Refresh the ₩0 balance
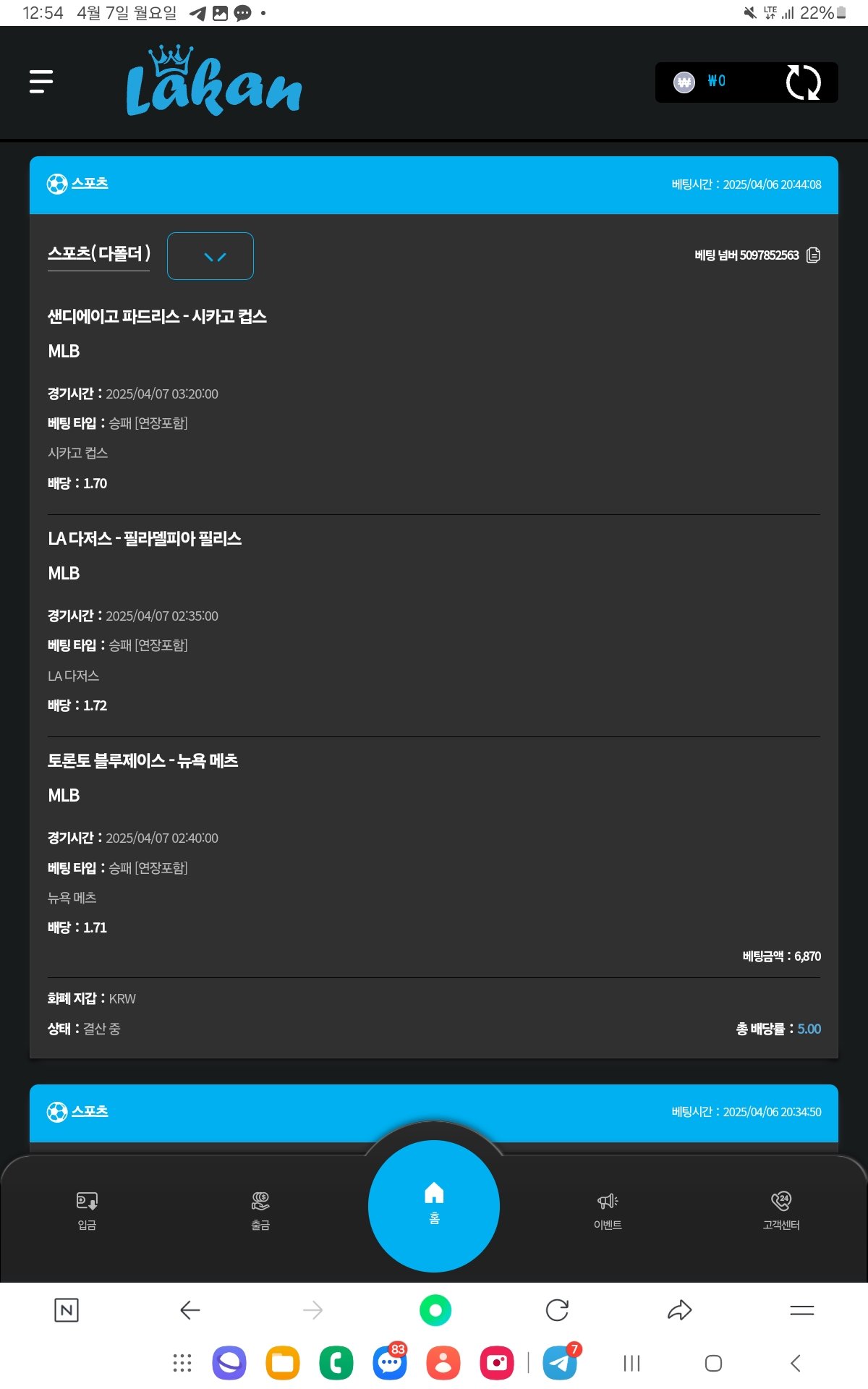 tap(803, 82)
